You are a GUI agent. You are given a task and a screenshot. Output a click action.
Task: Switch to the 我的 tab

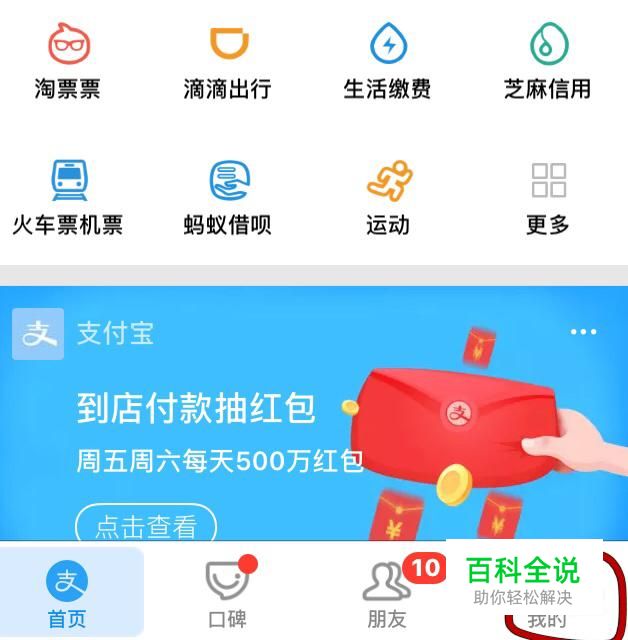tap(548, 620)
